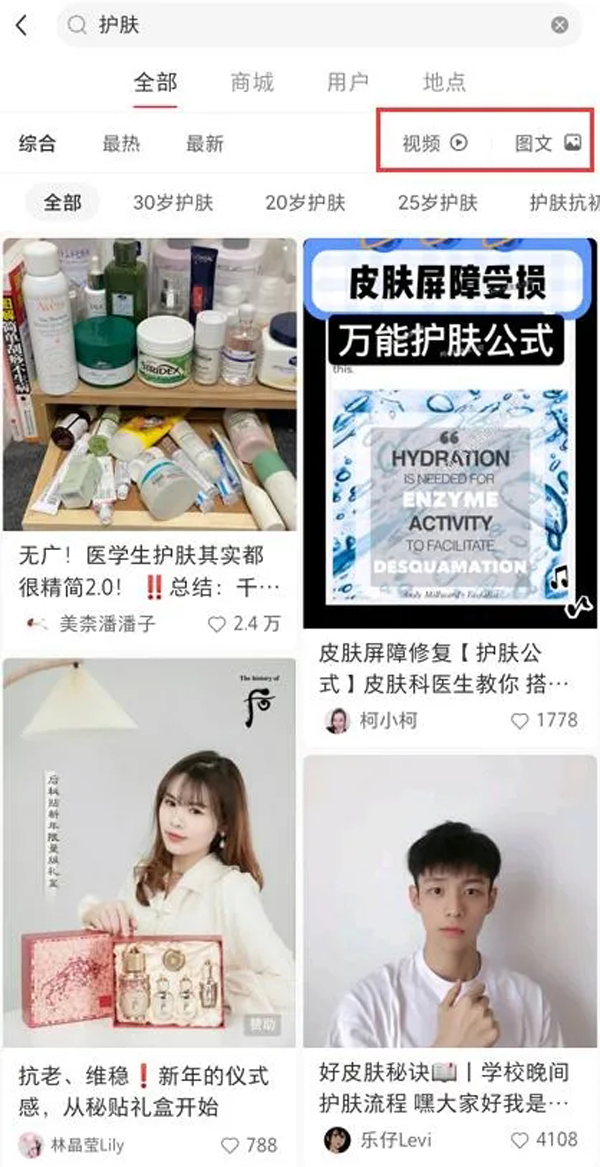Open the 地点 tab
This screenshot has height=1167, width=600.
[x=444, y=83]
